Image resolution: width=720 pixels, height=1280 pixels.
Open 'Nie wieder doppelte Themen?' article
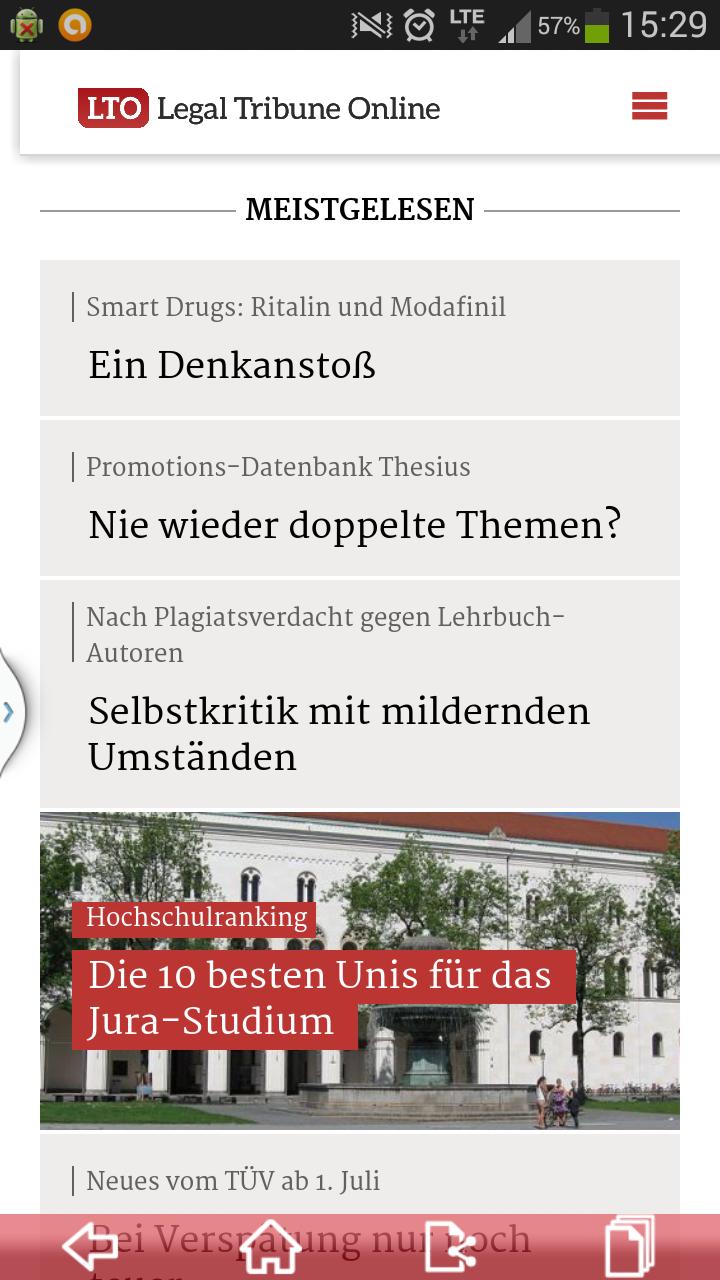[355, 524]
